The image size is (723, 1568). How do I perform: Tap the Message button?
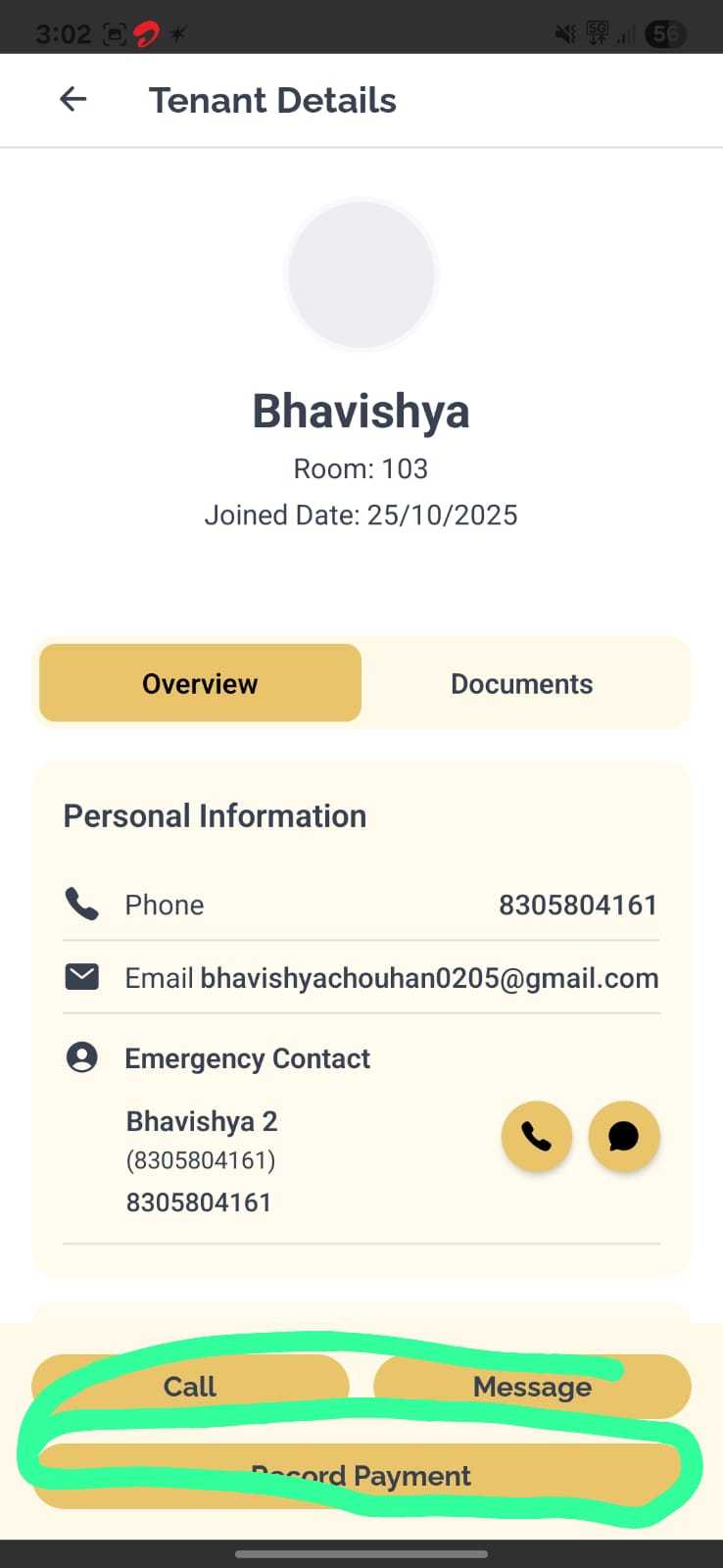coord(532,1386)
